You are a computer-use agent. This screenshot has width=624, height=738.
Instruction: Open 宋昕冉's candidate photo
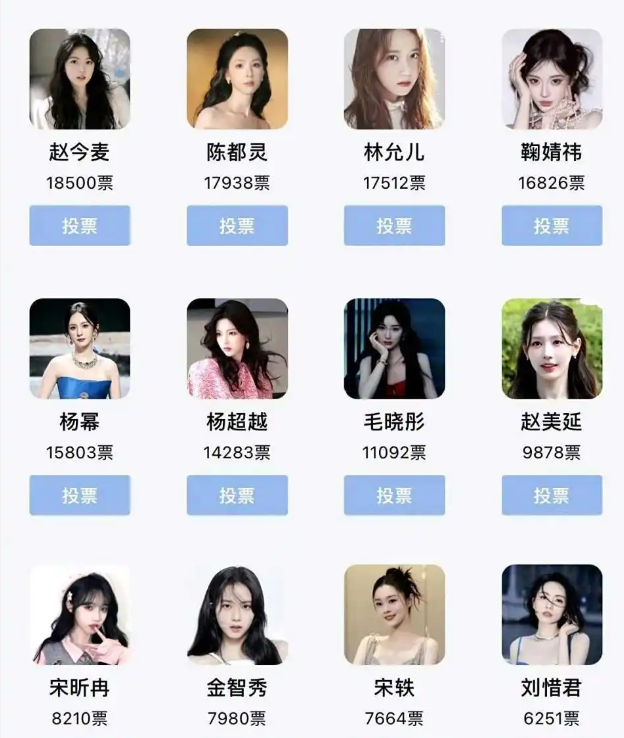(80, 615)
